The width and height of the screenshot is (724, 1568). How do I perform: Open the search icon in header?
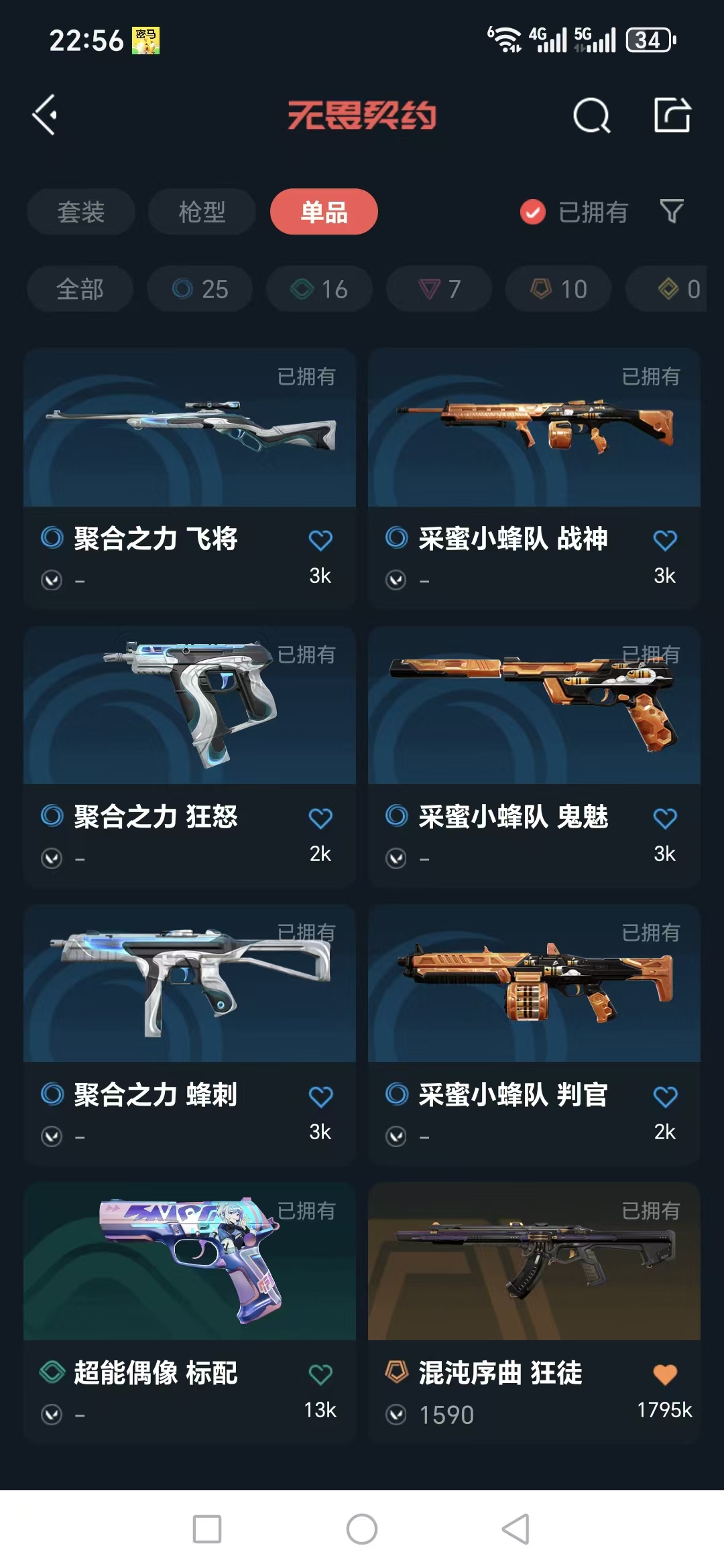click(592, 116)
